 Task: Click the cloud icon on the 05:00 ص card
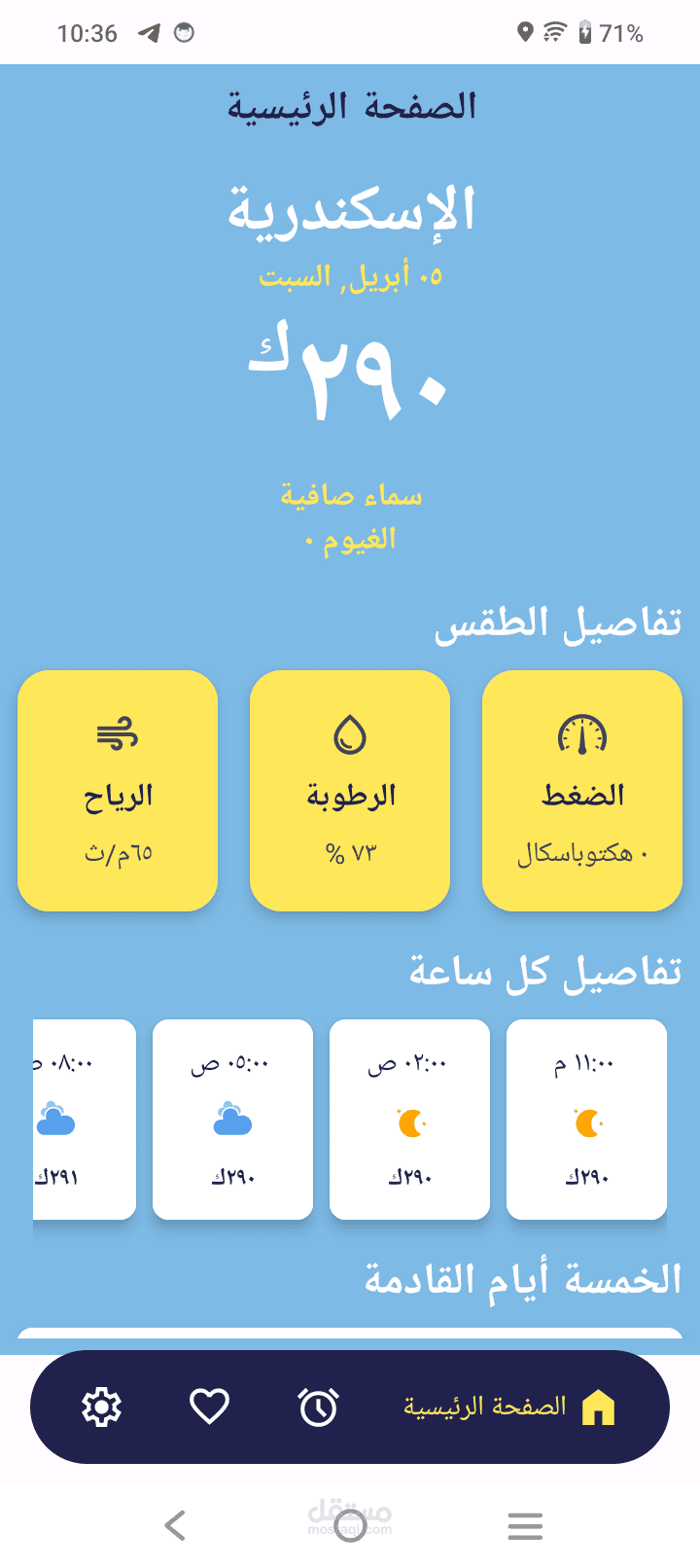click(x=232, y=1120)
